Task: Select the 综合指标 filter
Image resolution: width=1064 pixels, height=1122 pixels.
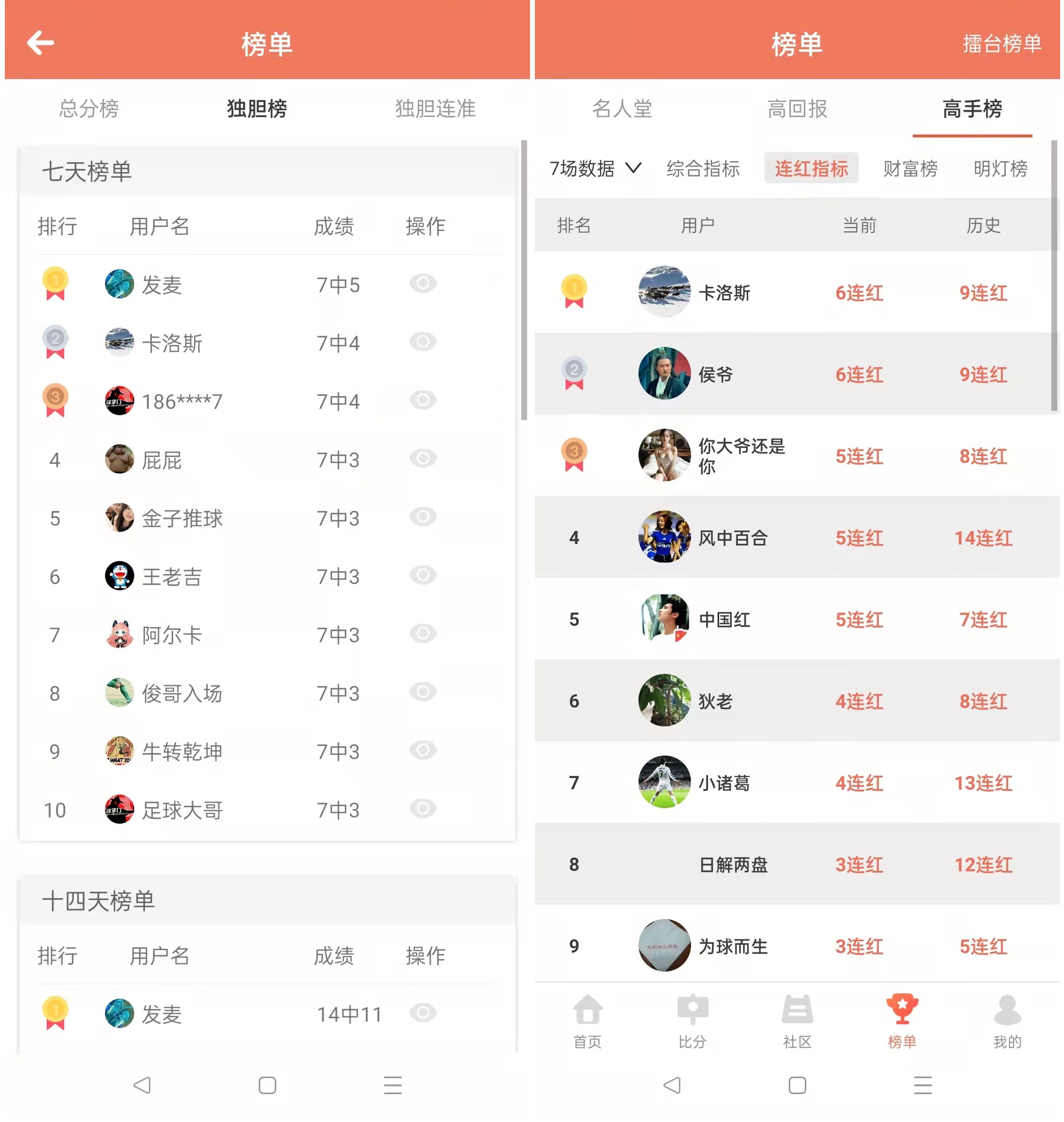Action: click(x=703, y=168)
